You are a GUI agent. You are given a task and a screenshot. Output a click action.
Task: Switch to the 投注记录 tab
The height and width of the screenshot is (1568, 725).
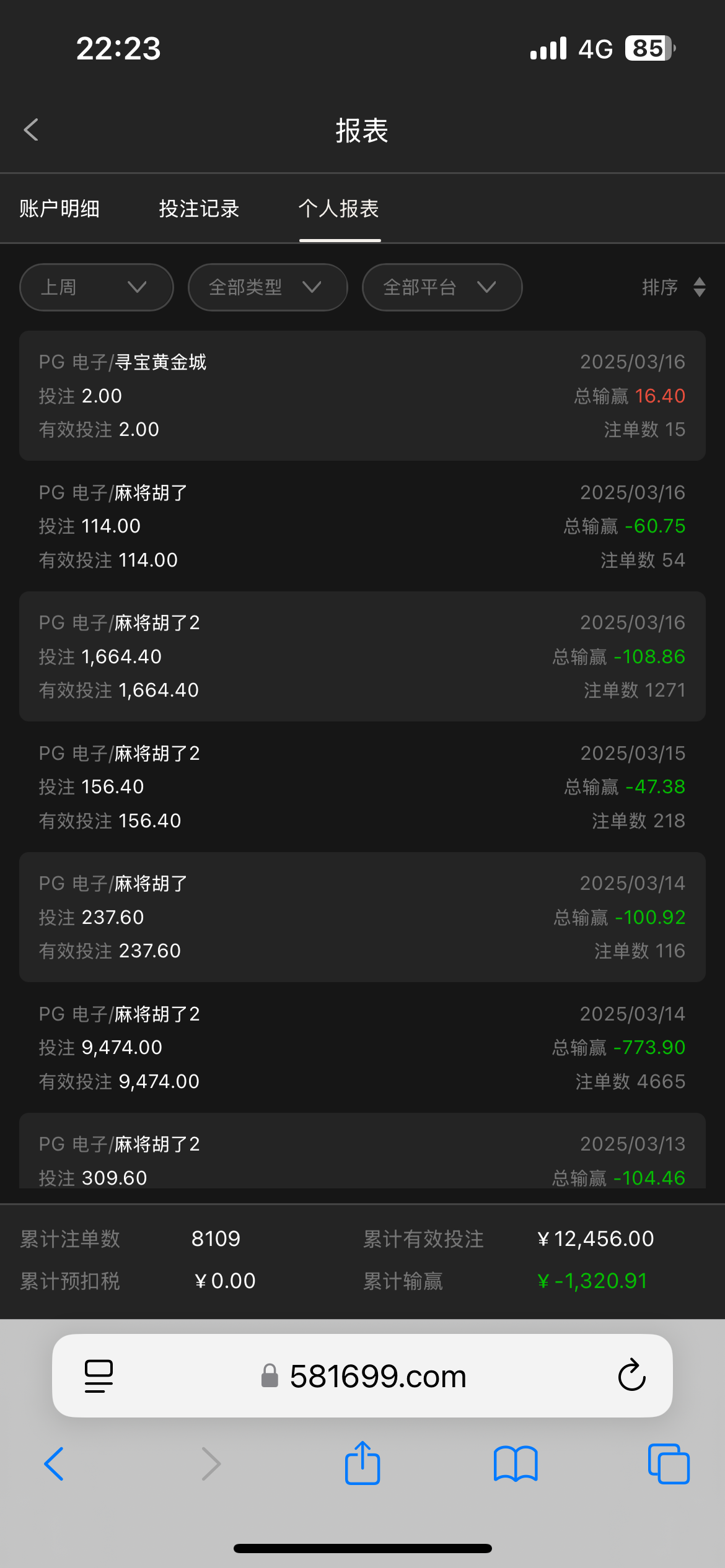pos(199,209)
